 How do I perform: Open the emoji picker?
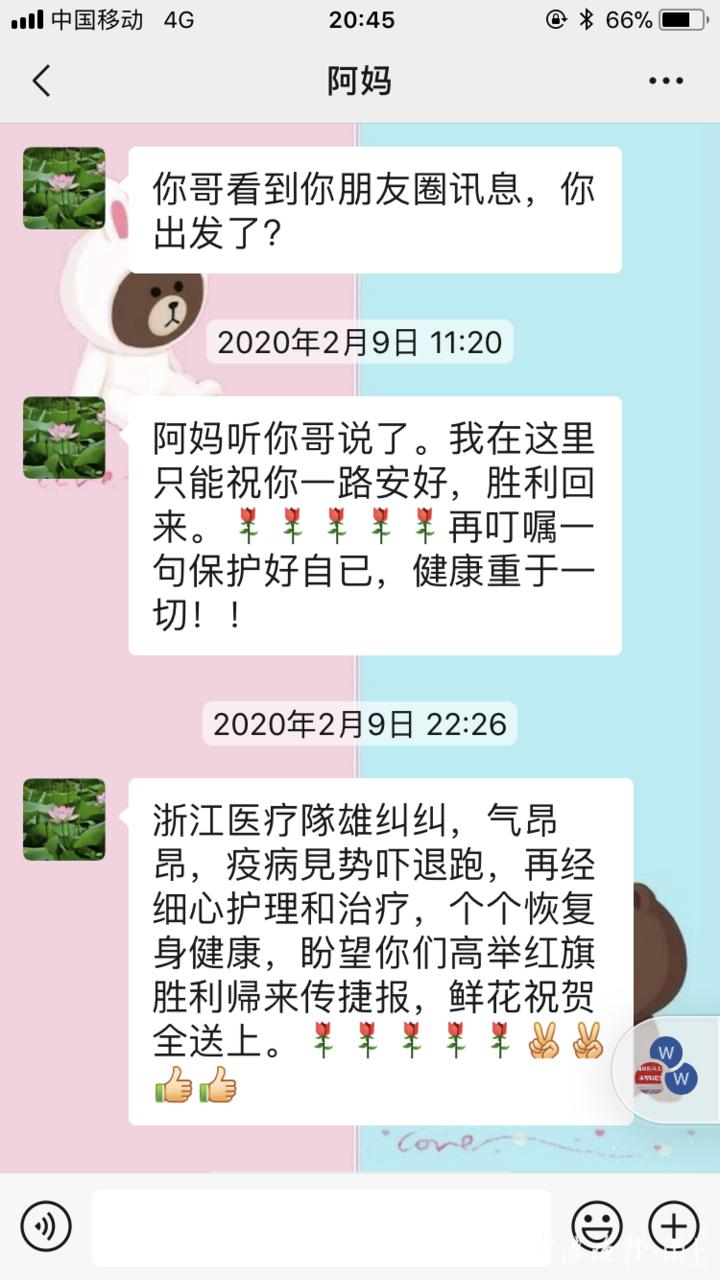(x=595, y=1222)
